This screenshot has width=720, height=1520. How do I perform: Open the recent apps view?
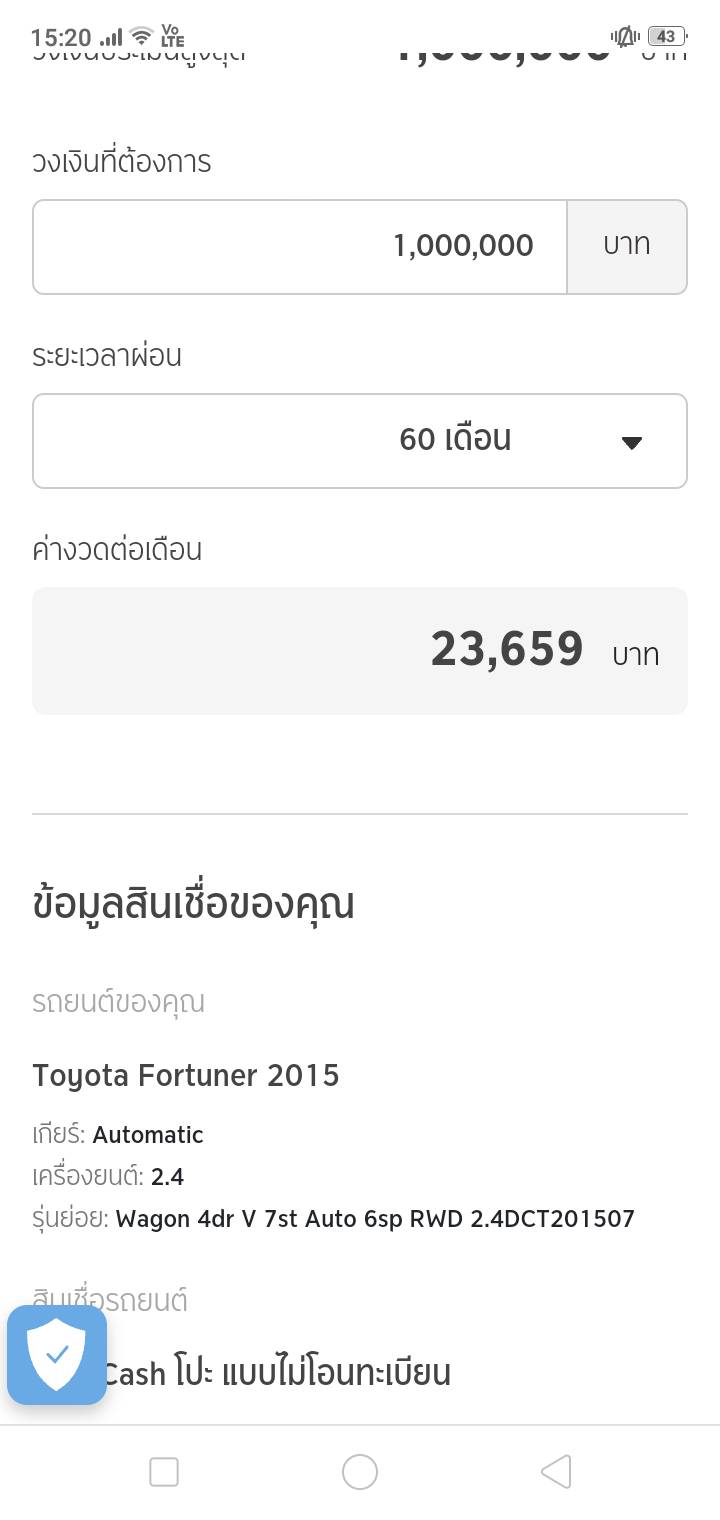[164, 1472]
